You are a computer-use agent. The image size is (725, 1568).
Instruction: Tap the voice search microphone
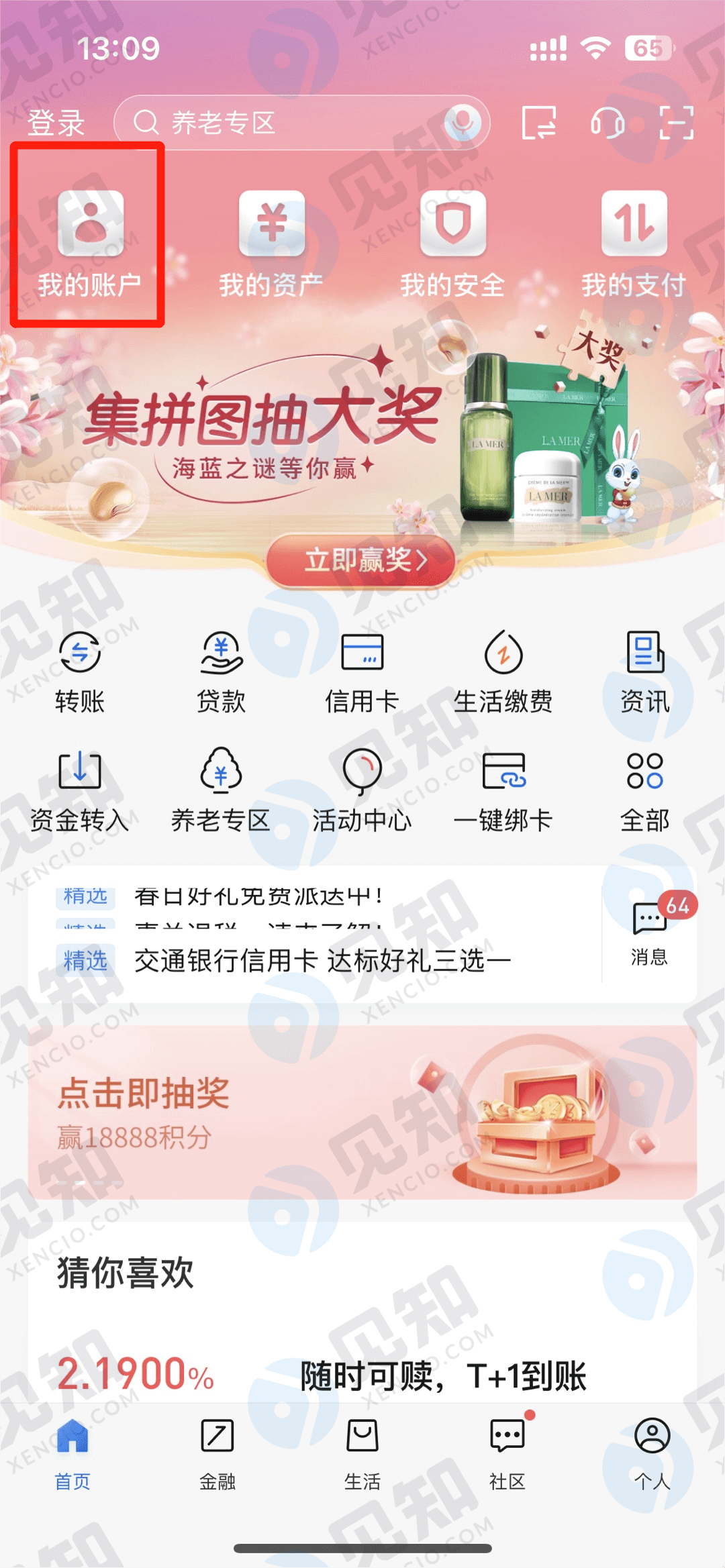pos(462,122)
